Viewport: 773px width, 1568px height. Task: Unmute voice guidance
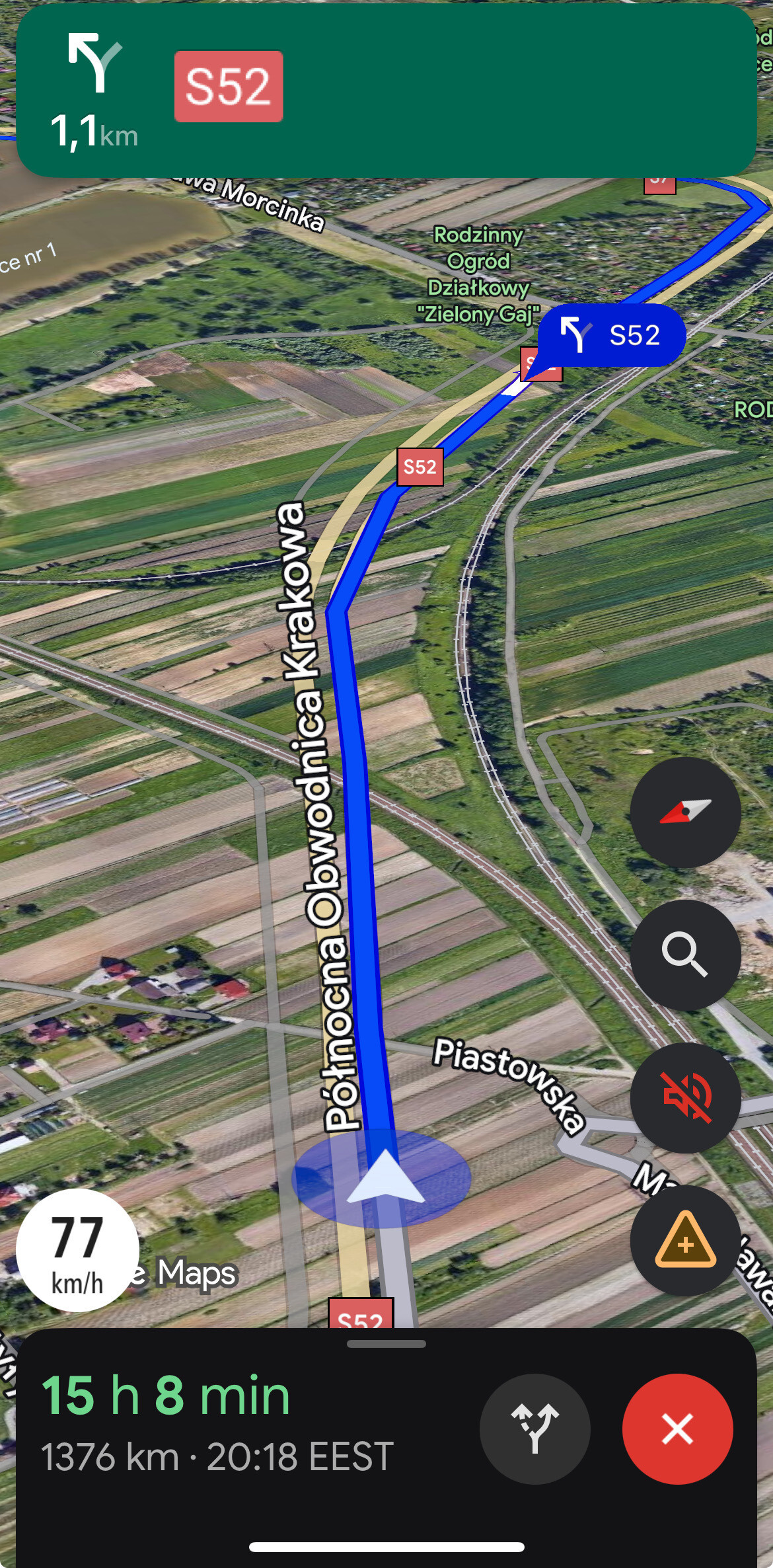pyautogui.click(x=685, y=1097)
